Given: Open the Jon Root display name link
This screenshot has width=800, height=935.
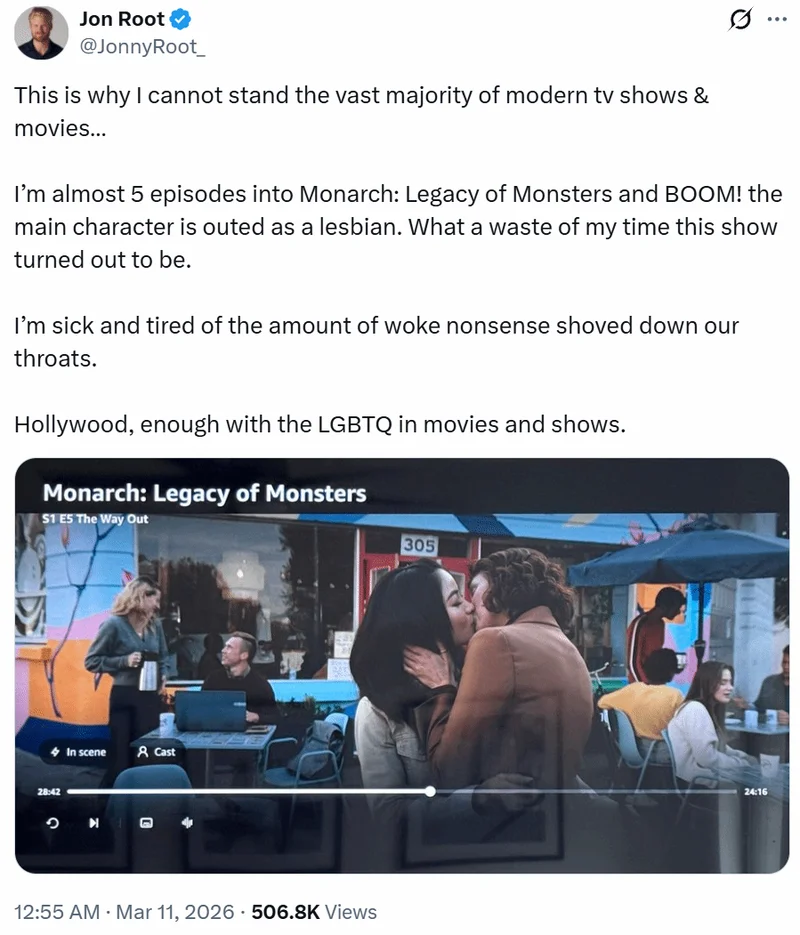Looking at the screenshot, I should click(122, 18).
